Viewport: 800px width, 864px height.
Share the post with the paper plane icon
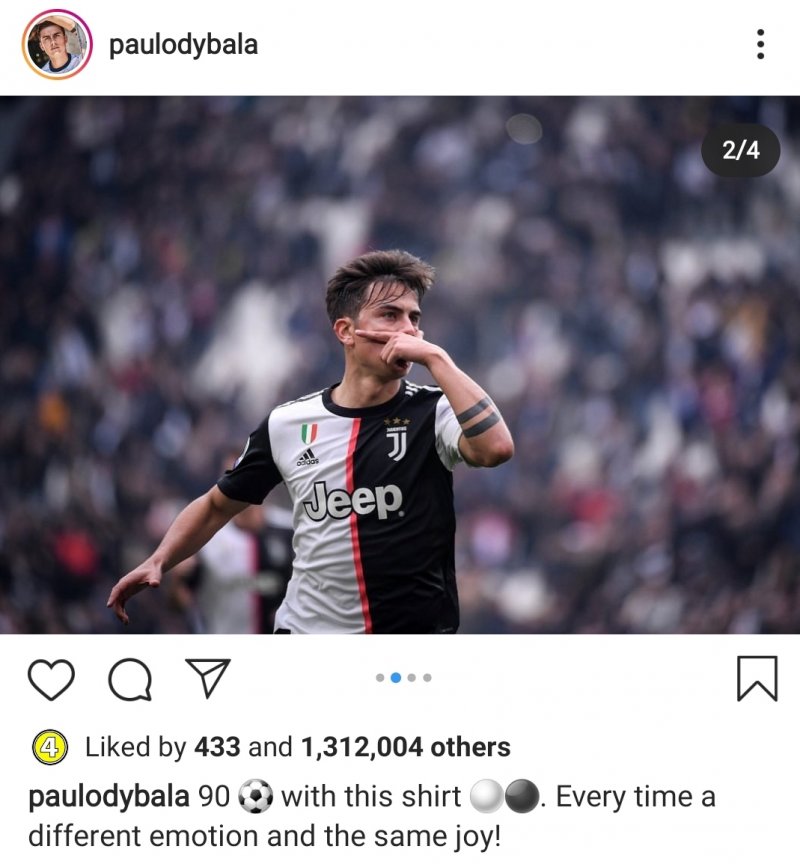[x=208, y=678]
